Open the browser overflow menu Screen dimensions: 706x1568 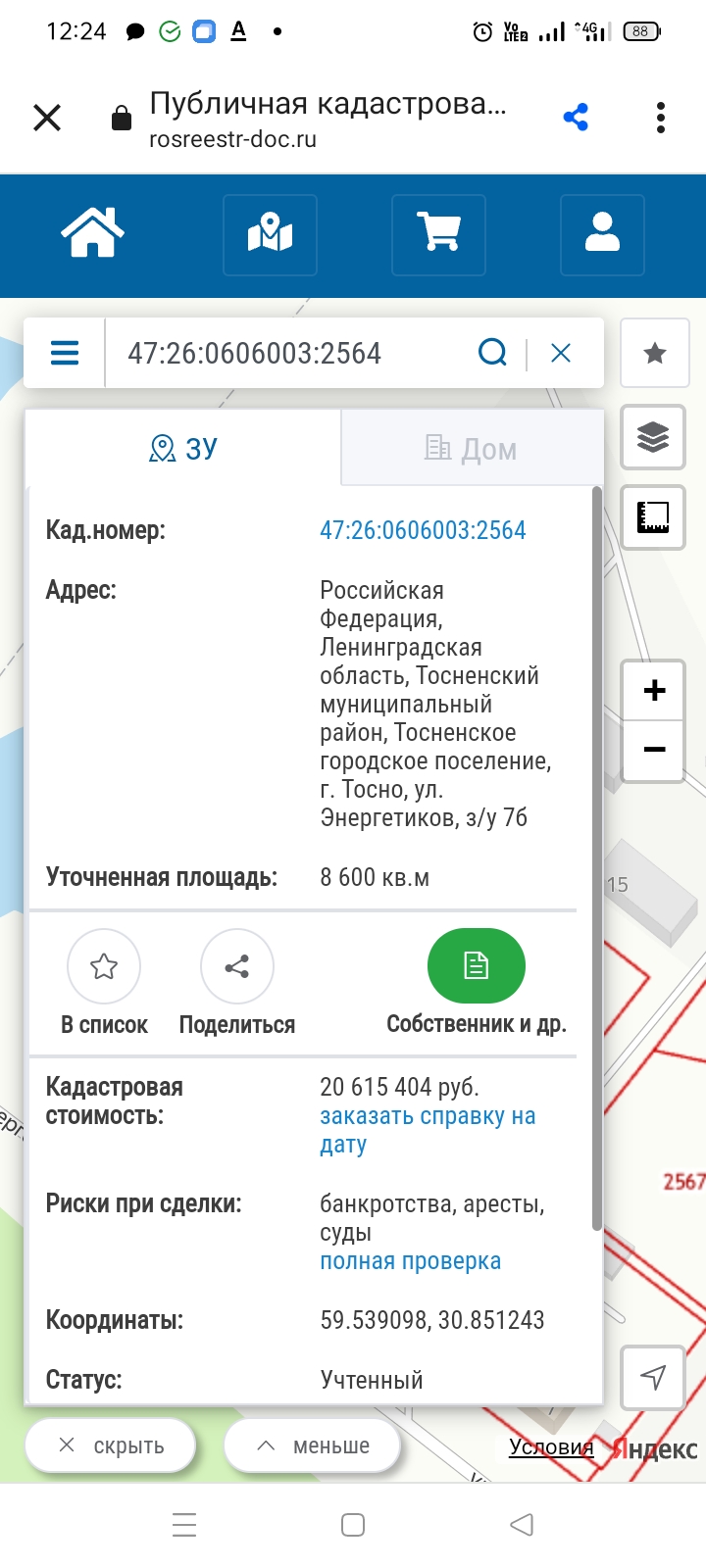click(x=661, y=119)
